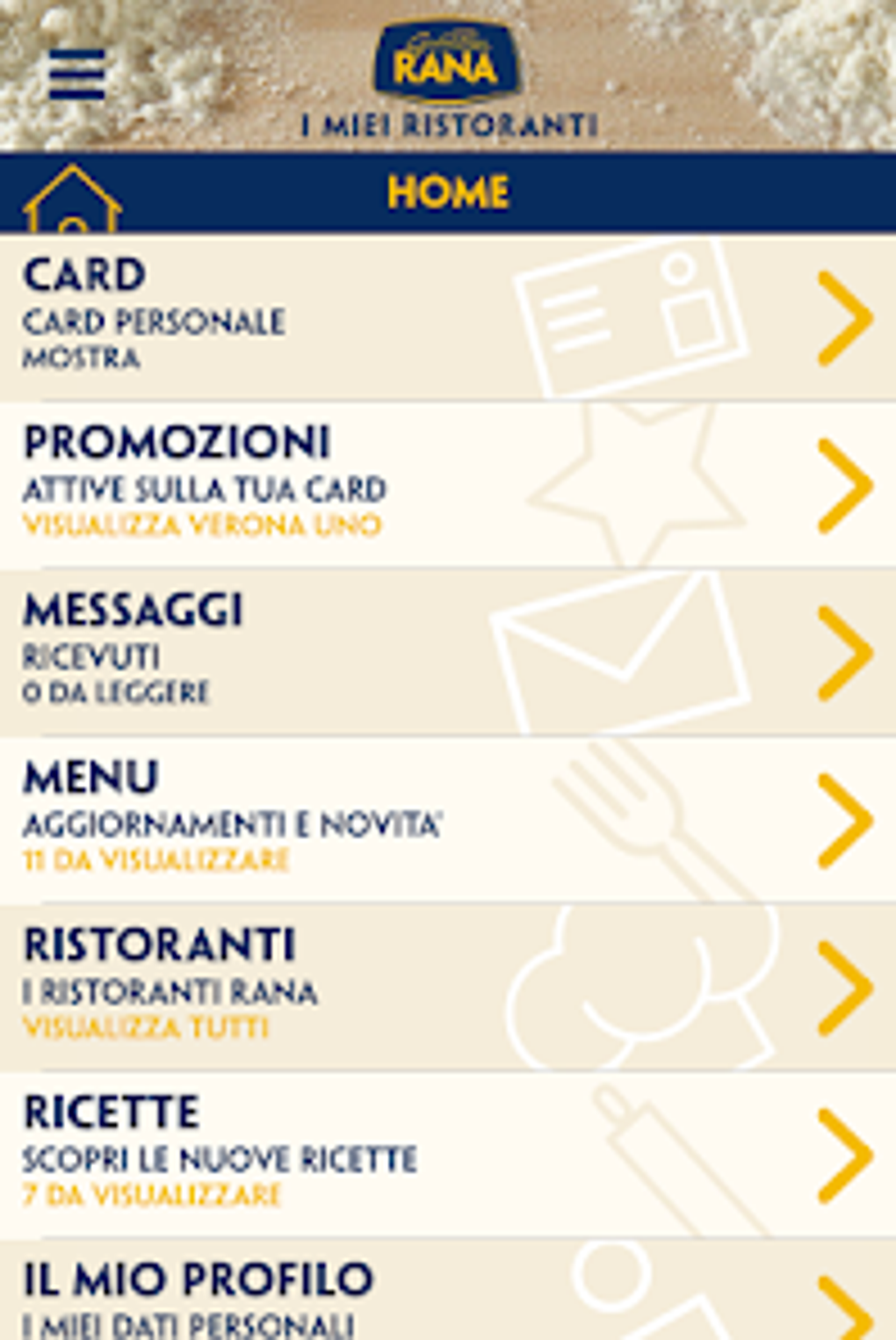Select the HOME tab header
The height and width of the screenshot is (1340, 896).
tap(448, 190)
